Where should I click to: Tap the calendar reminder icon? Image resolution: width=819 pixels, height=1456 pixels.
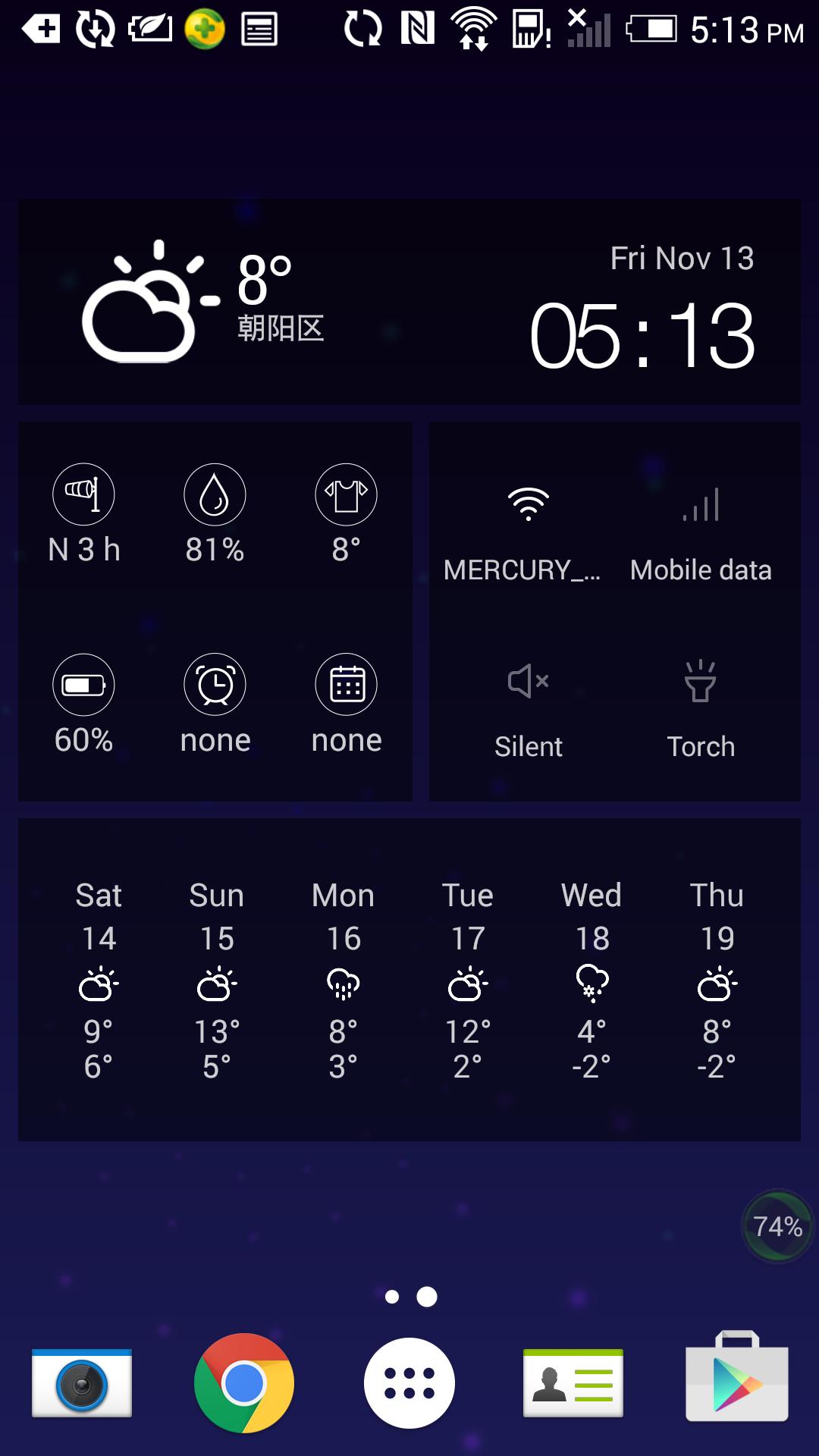click(x=346, y=684)
